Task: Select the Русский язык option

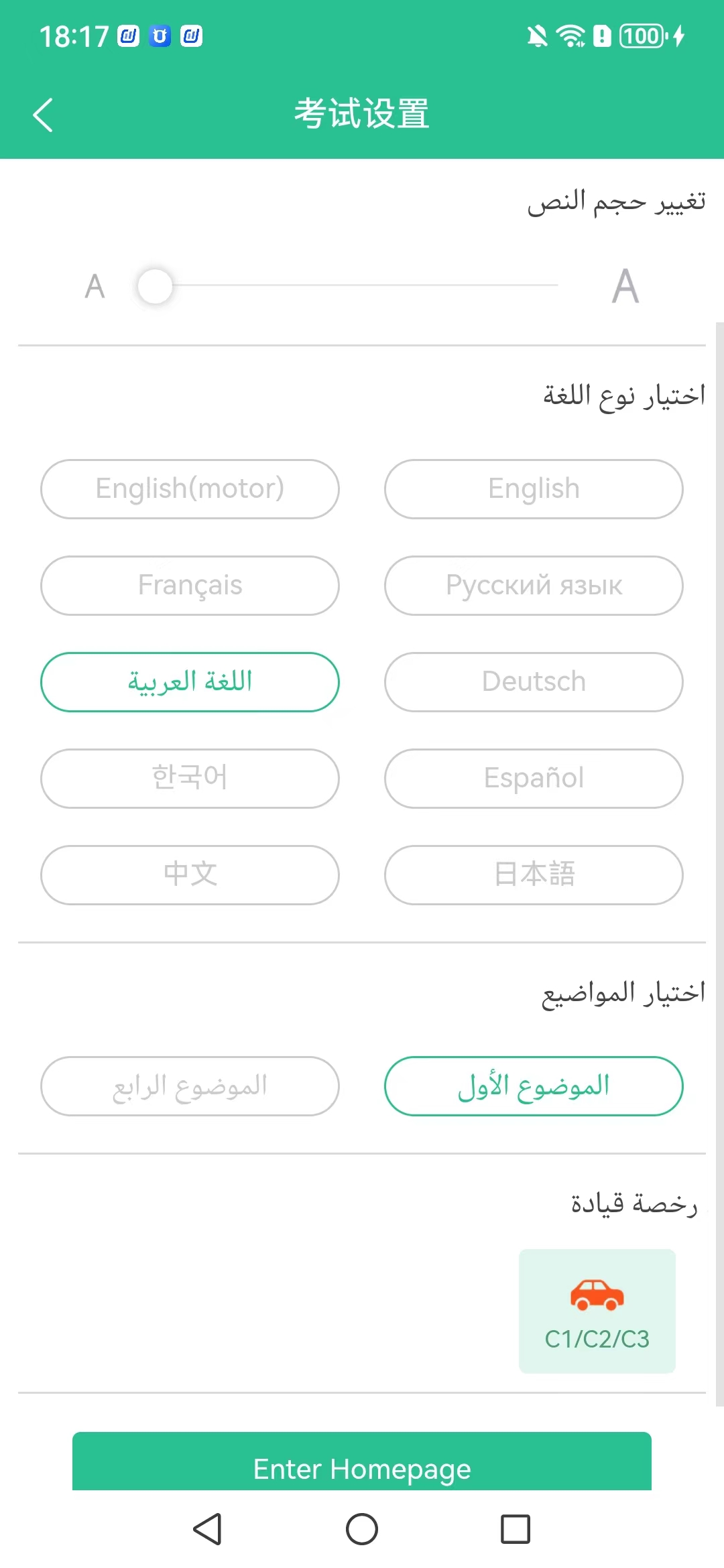Action: pos(533,585)
